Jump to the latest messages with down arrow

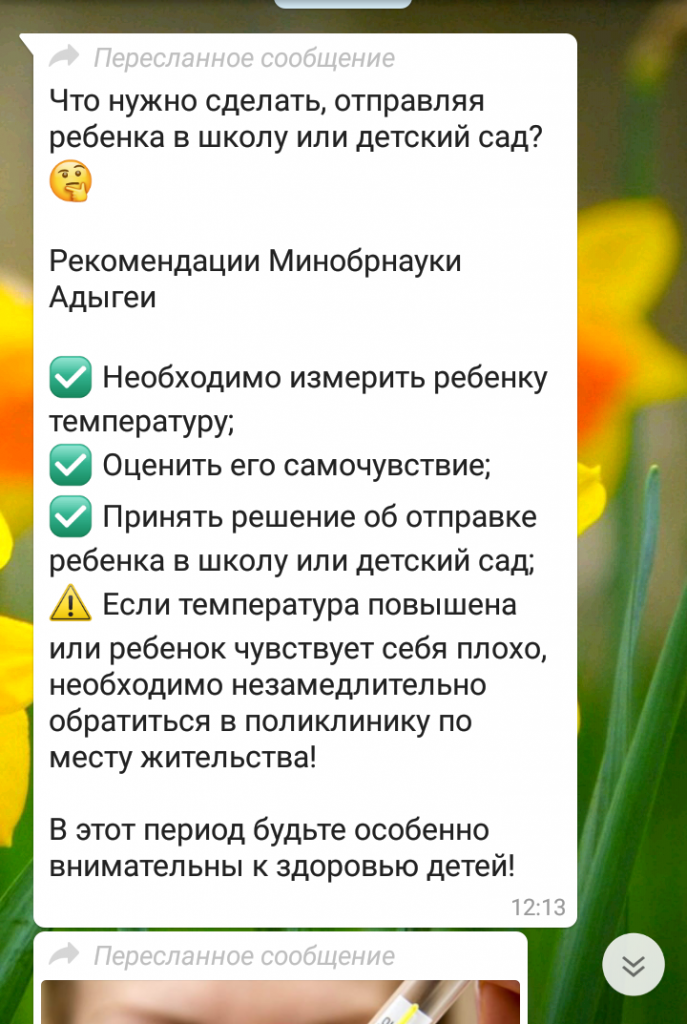click(634, 965)
